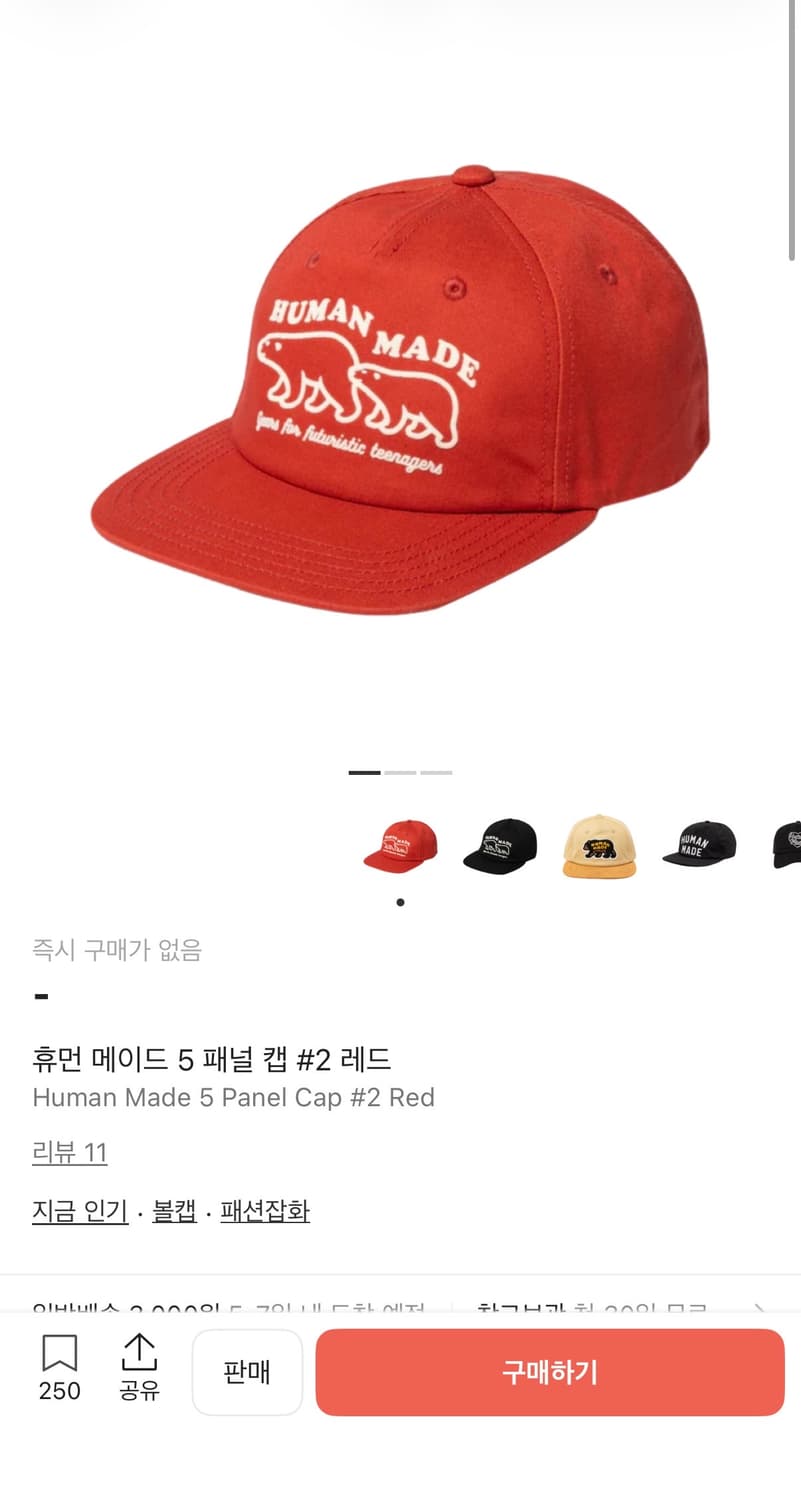Screen dimensions: 801x1500
Task: Tap the dot below the variant thumbnails
Action: click(400, 900)
